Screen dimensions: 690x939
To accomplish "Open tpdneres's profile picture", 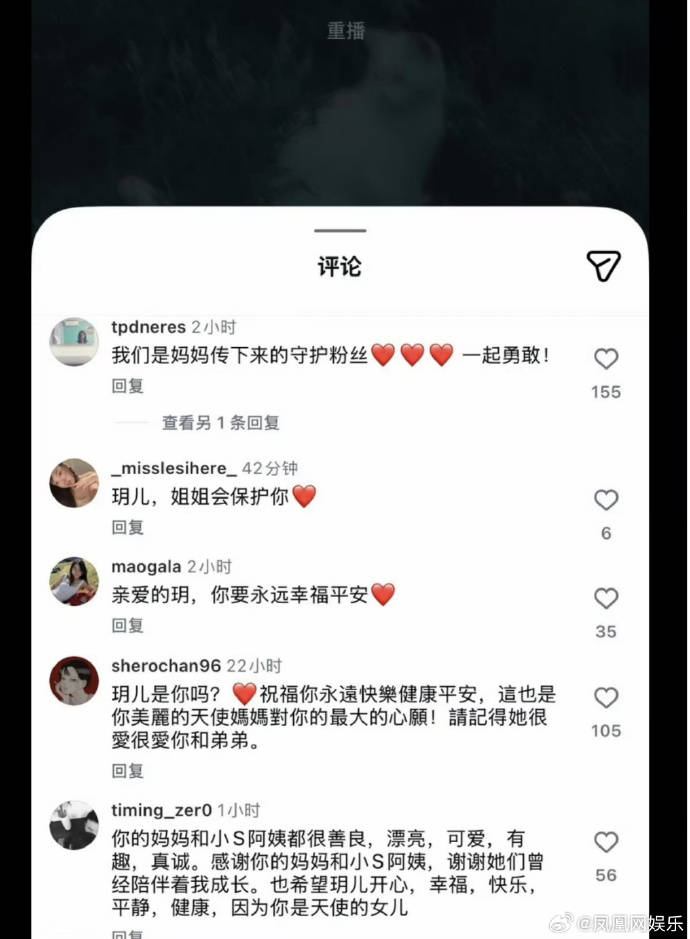I will tap(74, 342).
